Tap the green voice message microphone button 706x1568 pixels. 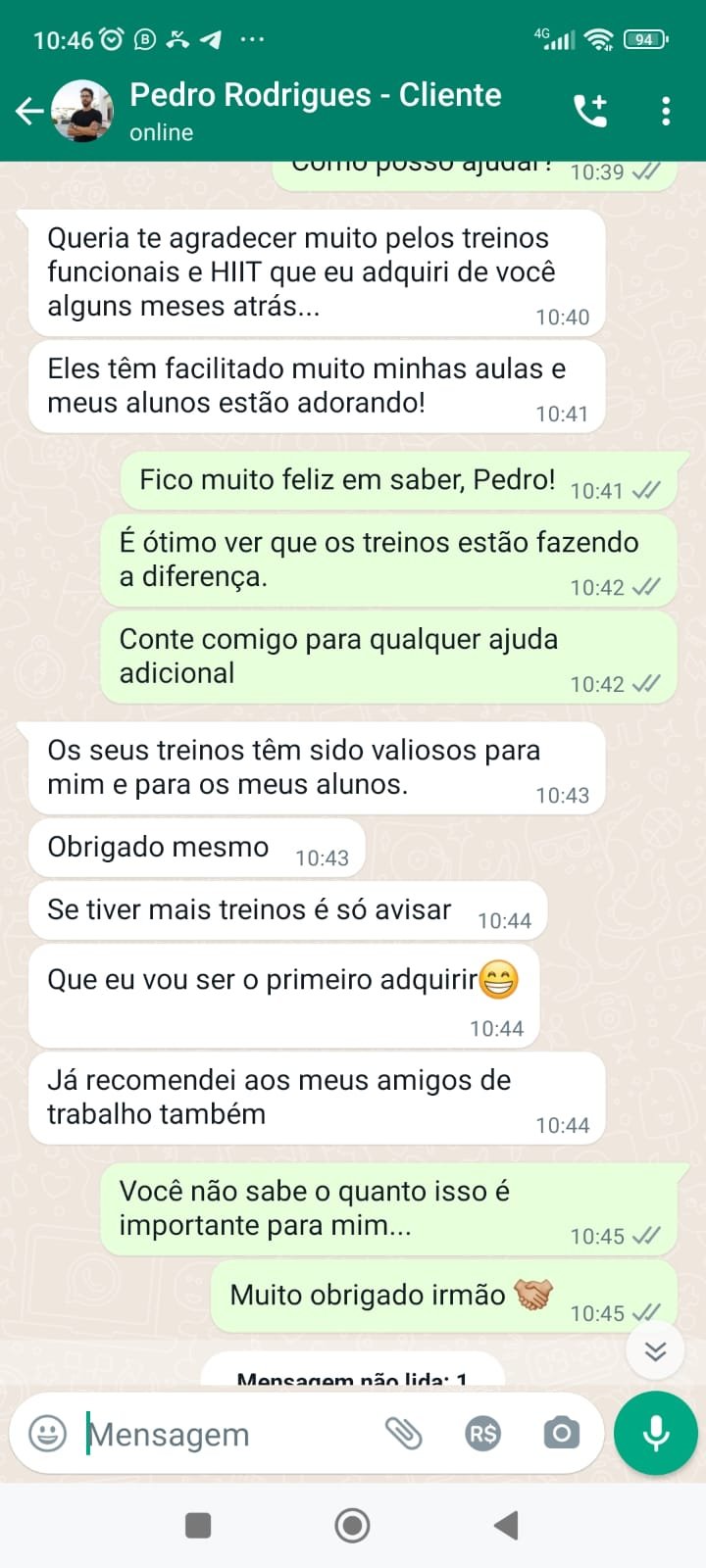(x=655, y=1434)
